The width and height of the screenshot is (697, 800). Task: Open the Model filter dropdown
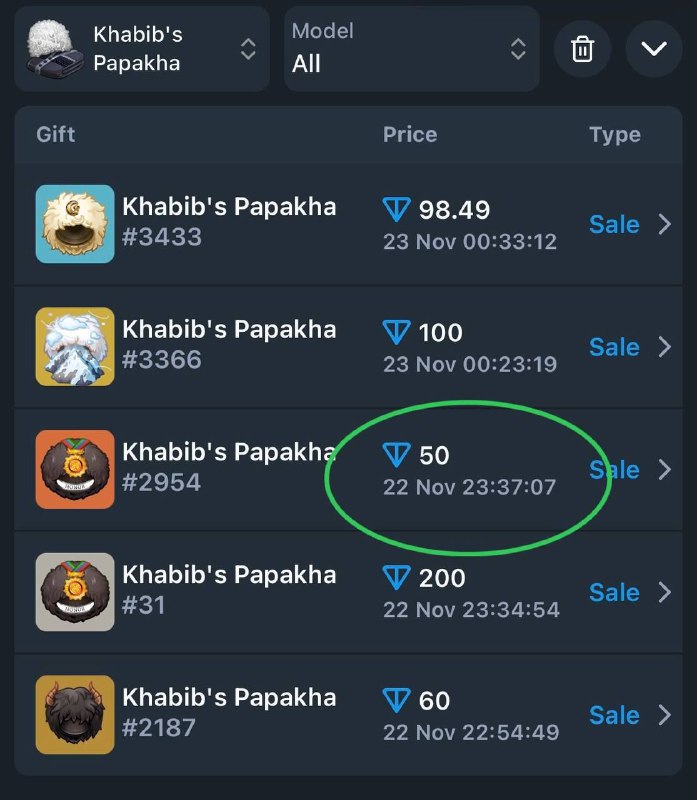point(411,49)
